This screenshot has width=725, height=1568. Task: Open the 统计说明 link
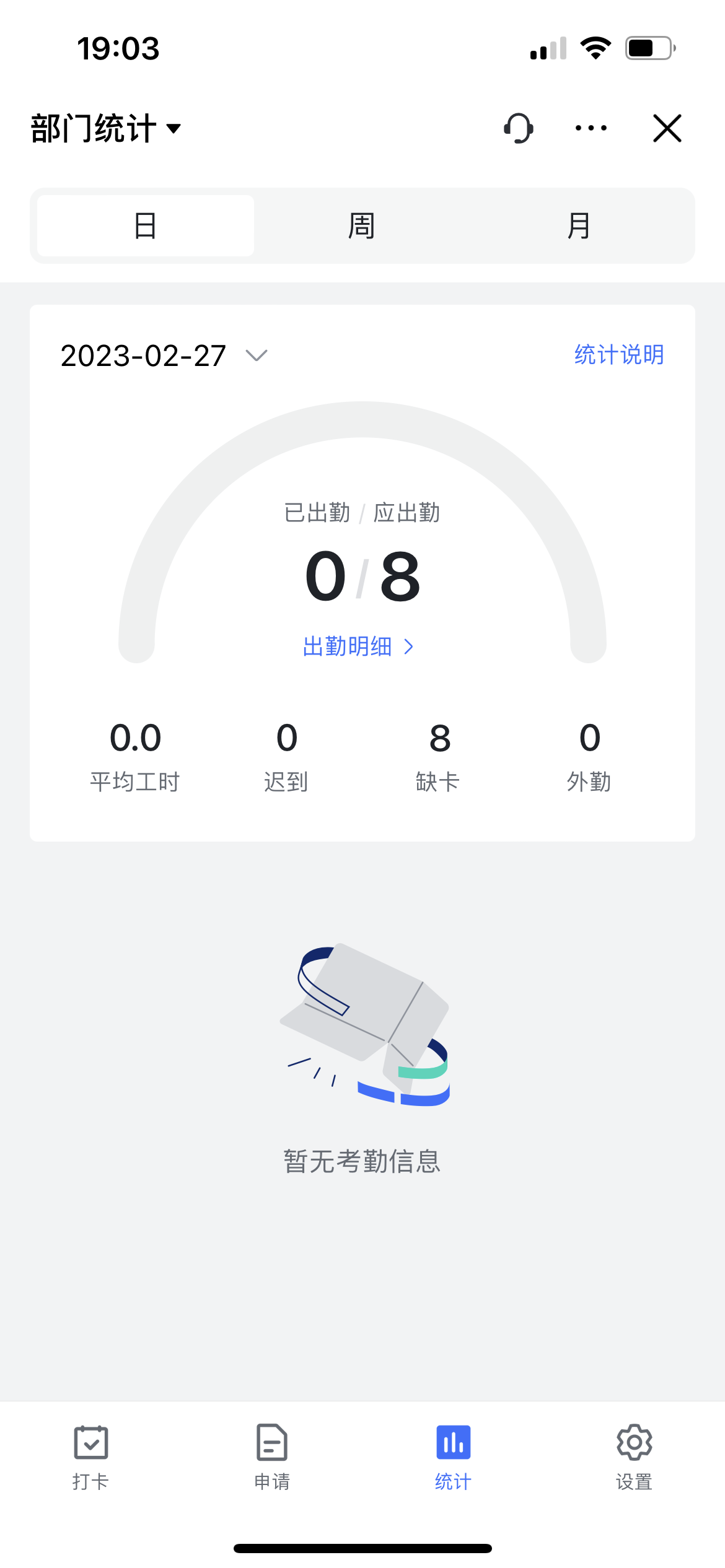618,355
